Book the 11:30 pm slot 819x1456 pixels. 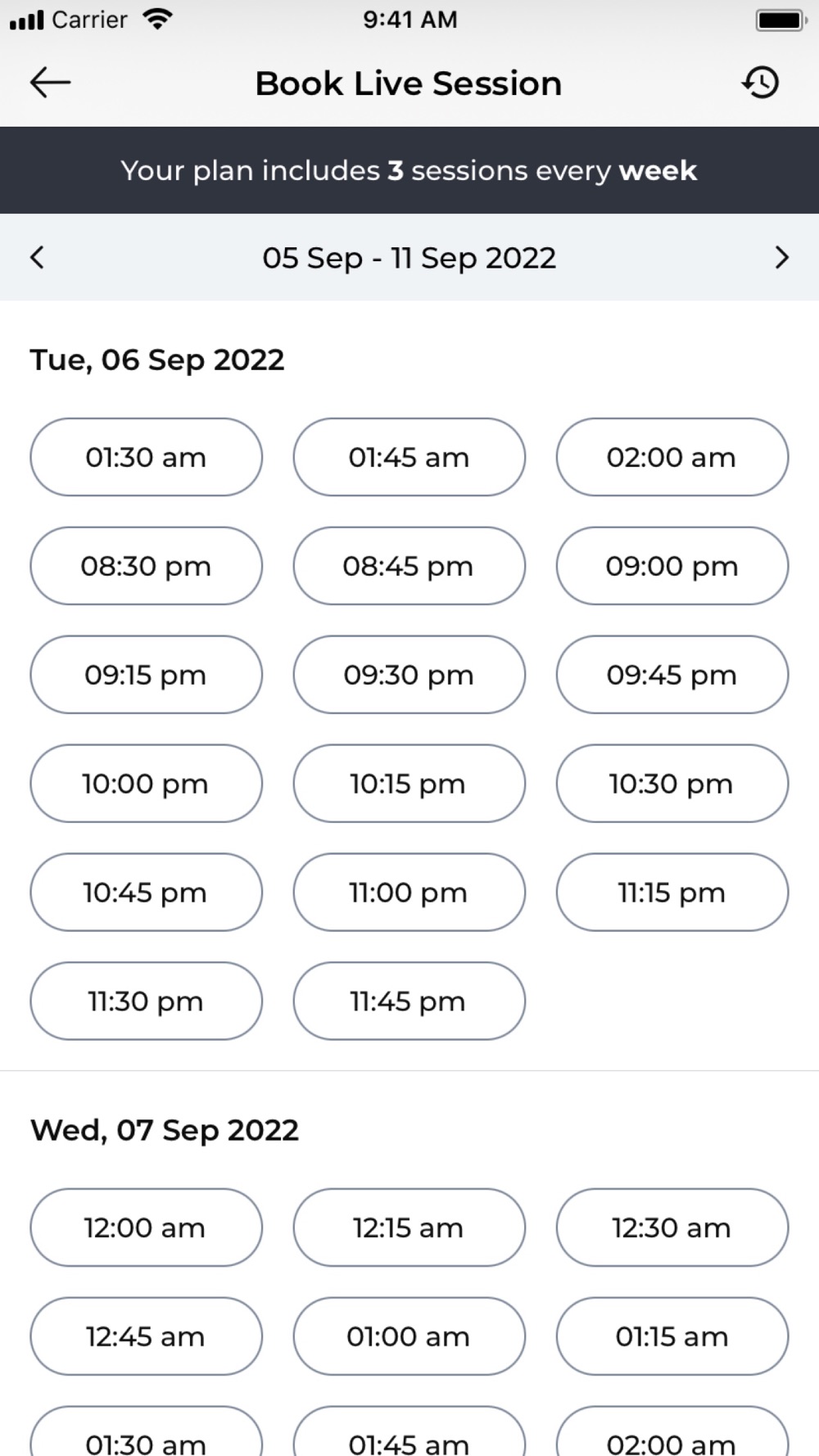pos(147,1002)
